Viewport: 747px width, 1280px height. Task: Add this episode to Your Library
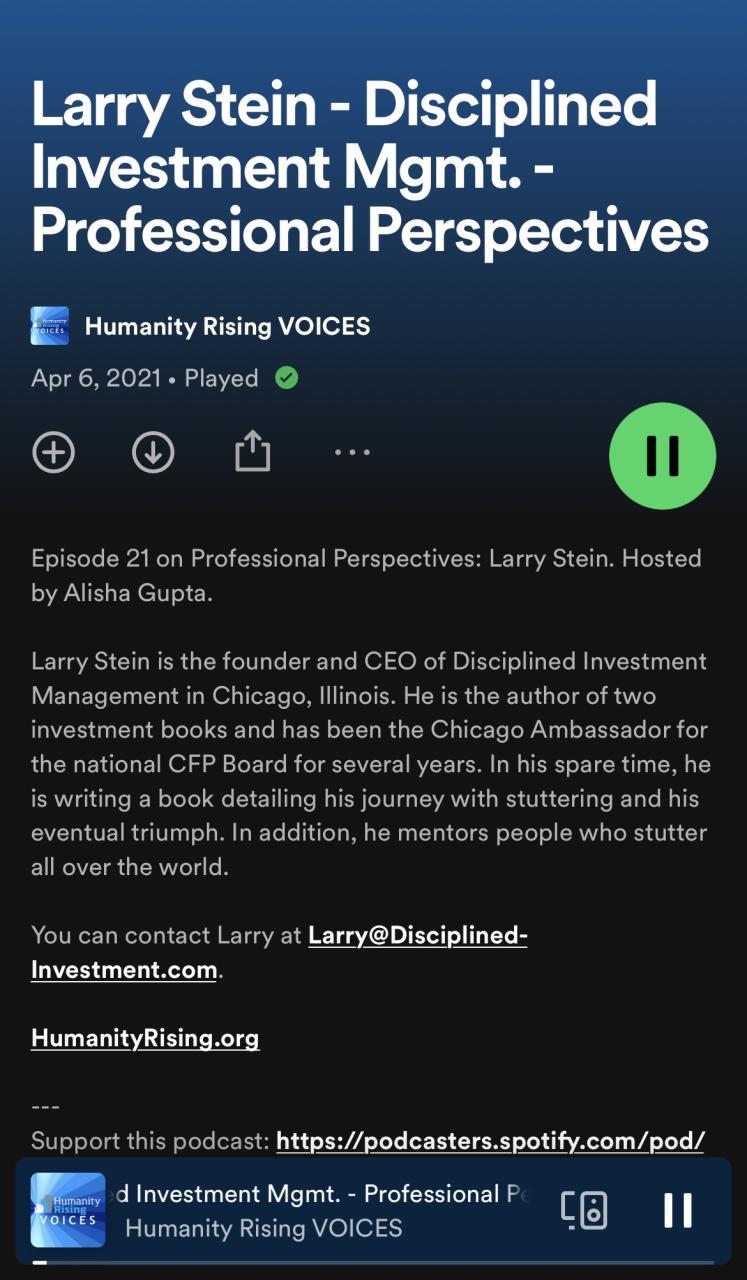pyautogui.click(x=54, y=452)
